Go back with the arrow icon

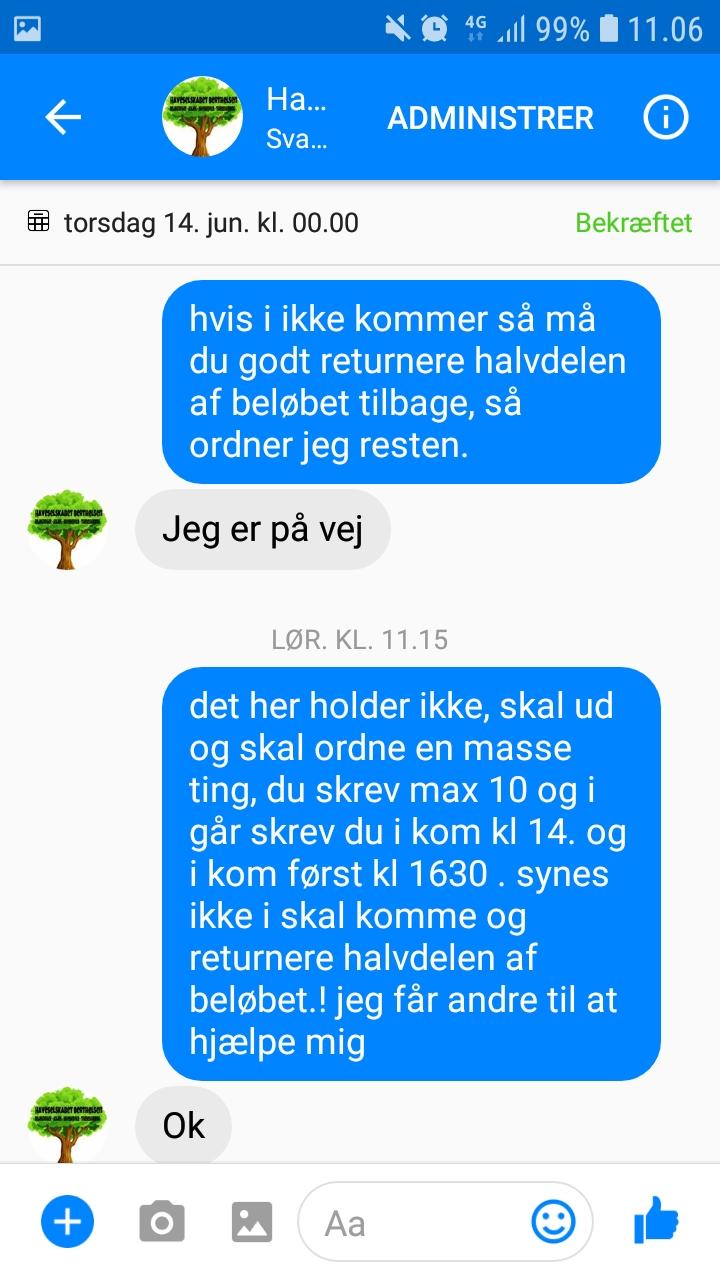[62, 118]
